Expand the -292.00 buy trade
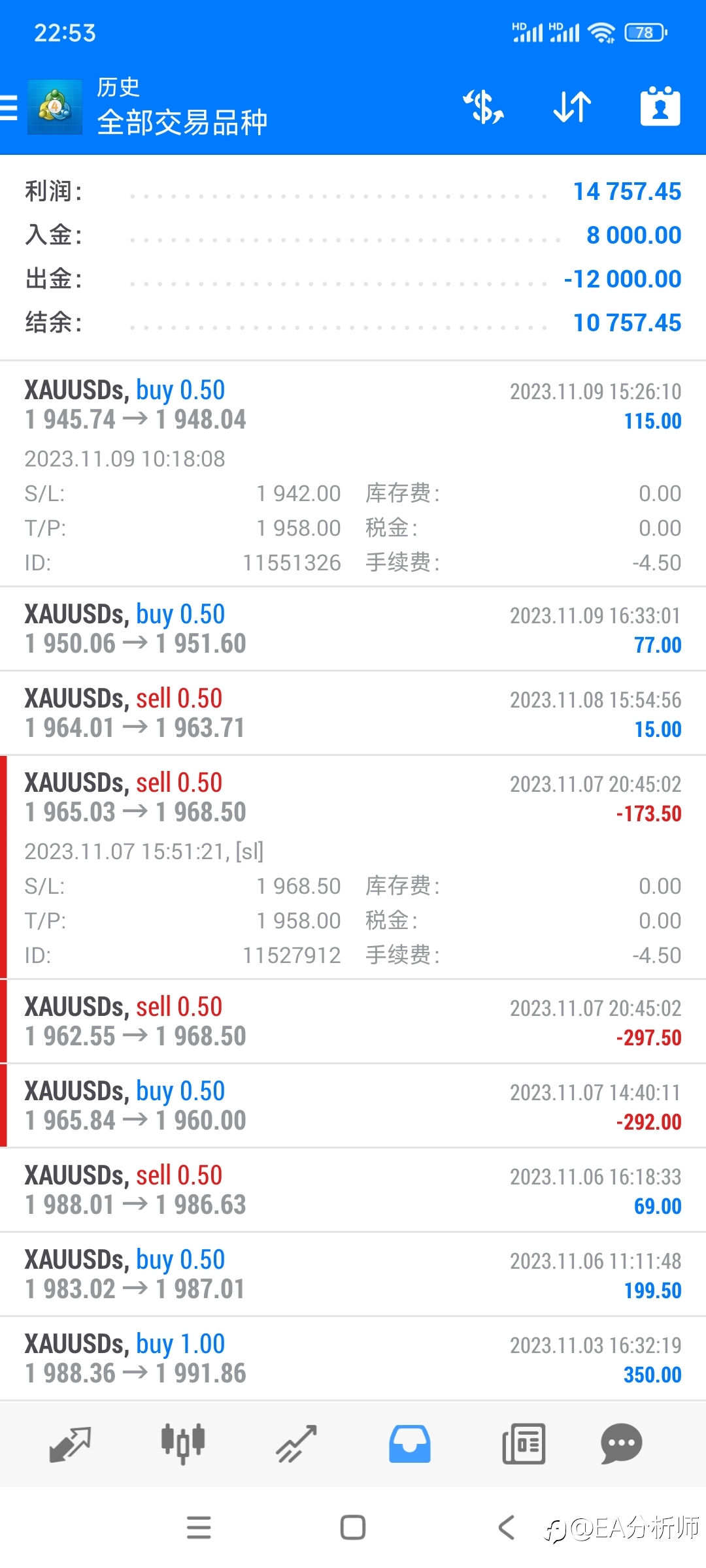This screenshot has height=1568, width=706. [353, 1106]
